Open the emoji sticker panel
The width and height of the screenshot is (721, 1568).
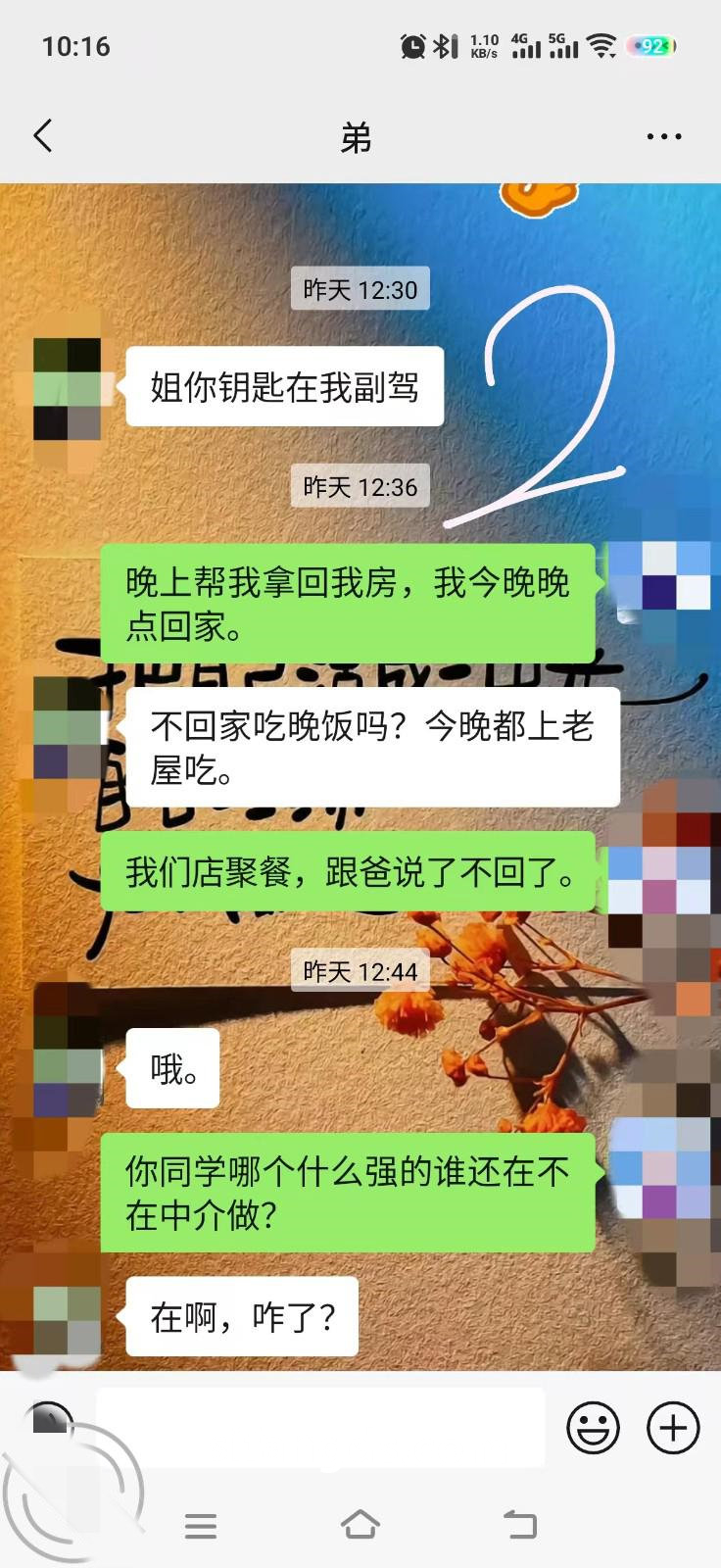(x=593, y=1427)
